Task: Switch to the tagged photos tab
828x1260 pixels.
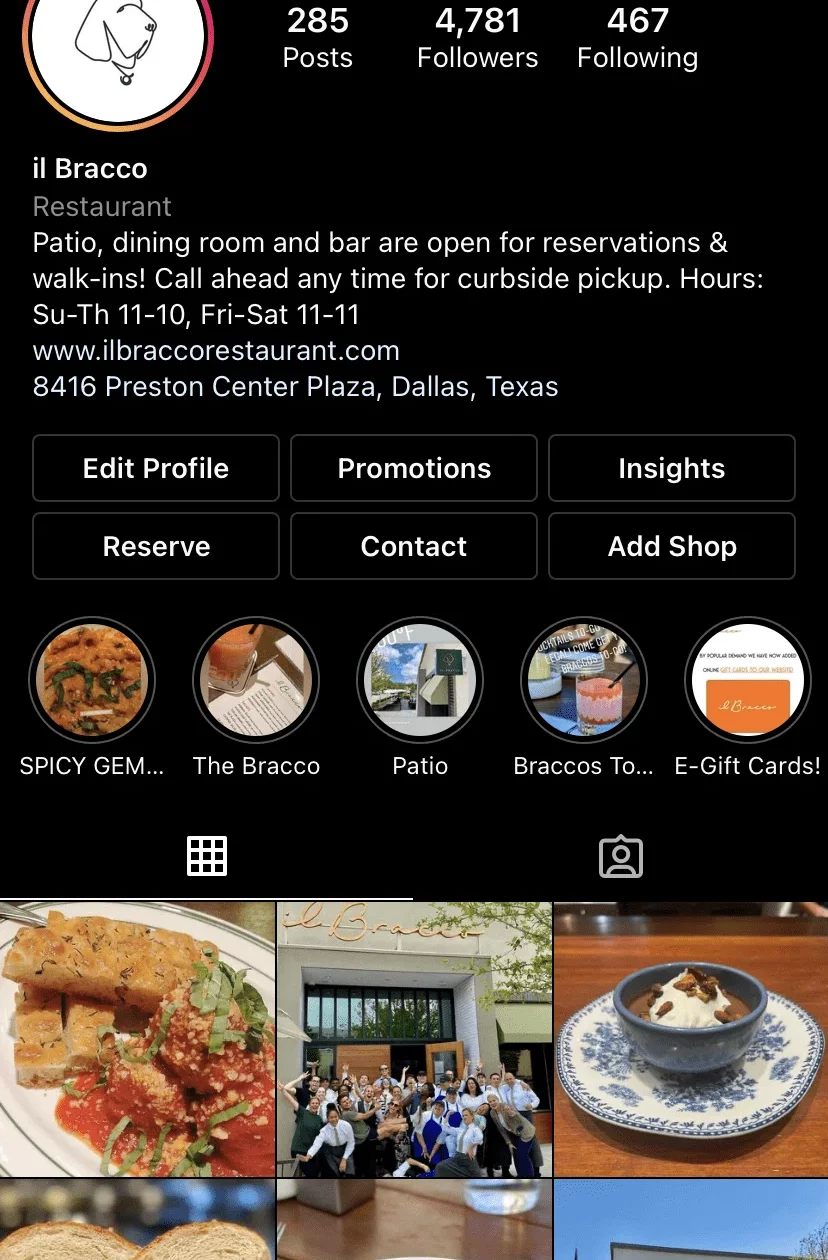Action: click(620, 857)
